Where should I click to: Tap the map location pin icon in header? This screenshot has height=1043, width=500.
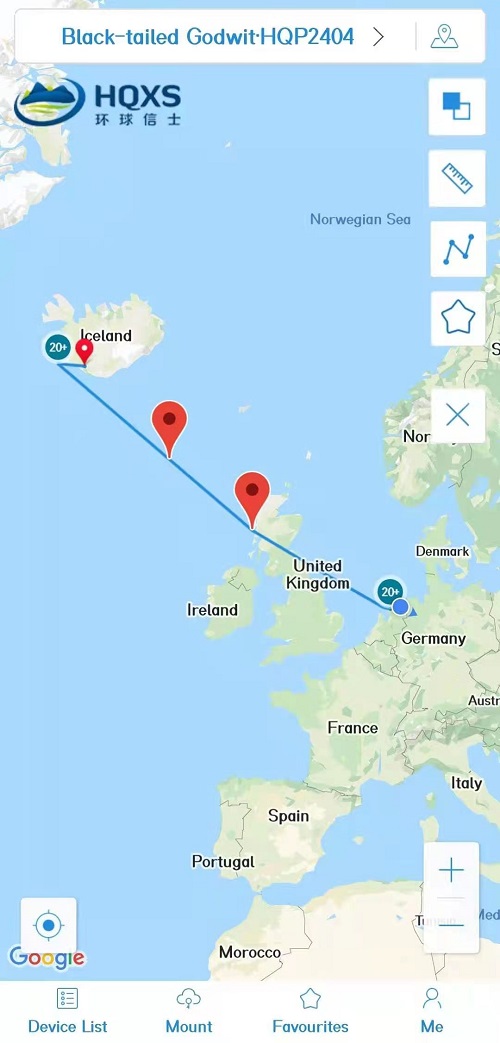pos(444,37)
